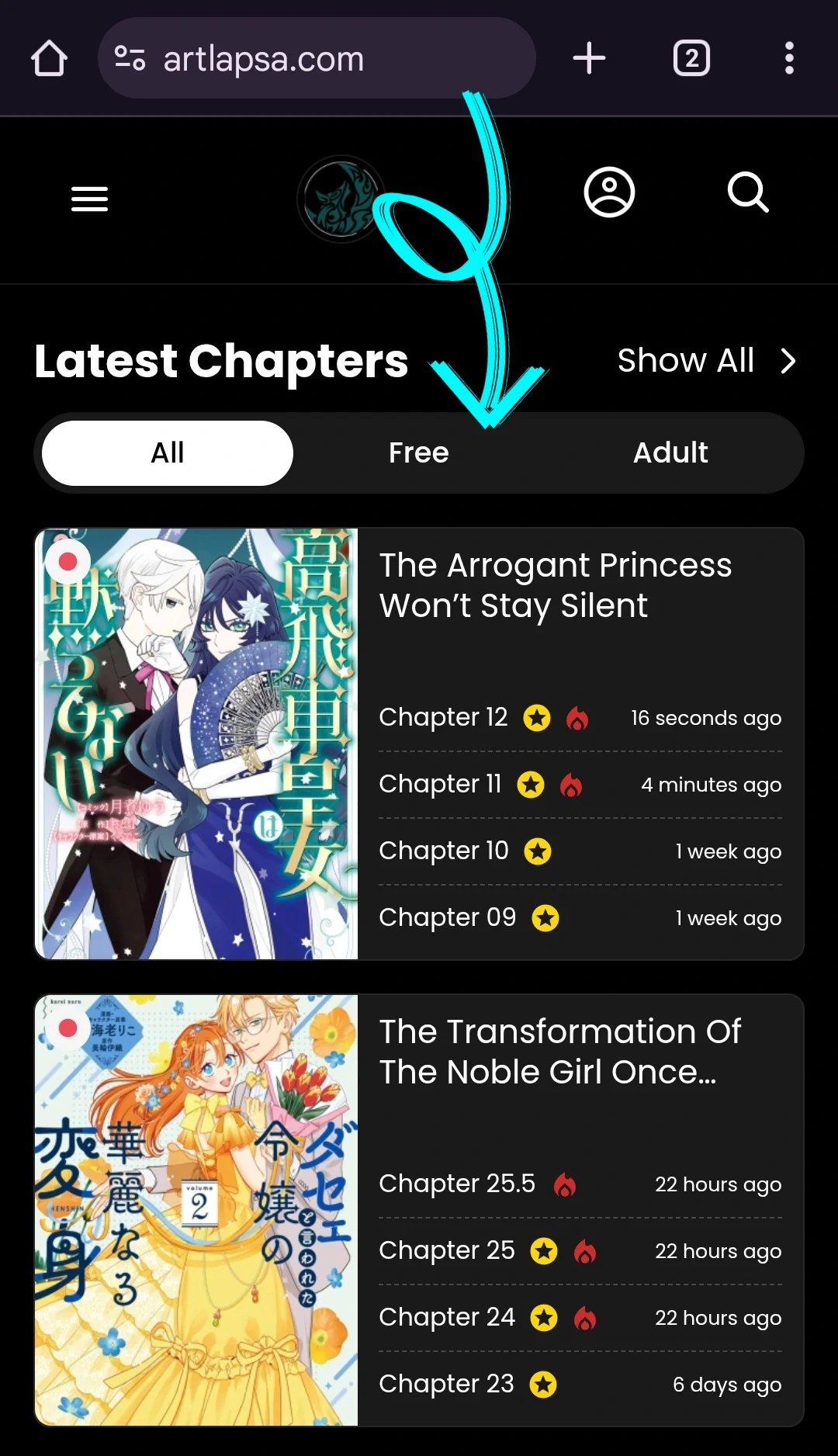Open The Transformation Of The Noble Girl cover
Image resolution: width=838 pixels, height=1456 pixels.
196,1210
